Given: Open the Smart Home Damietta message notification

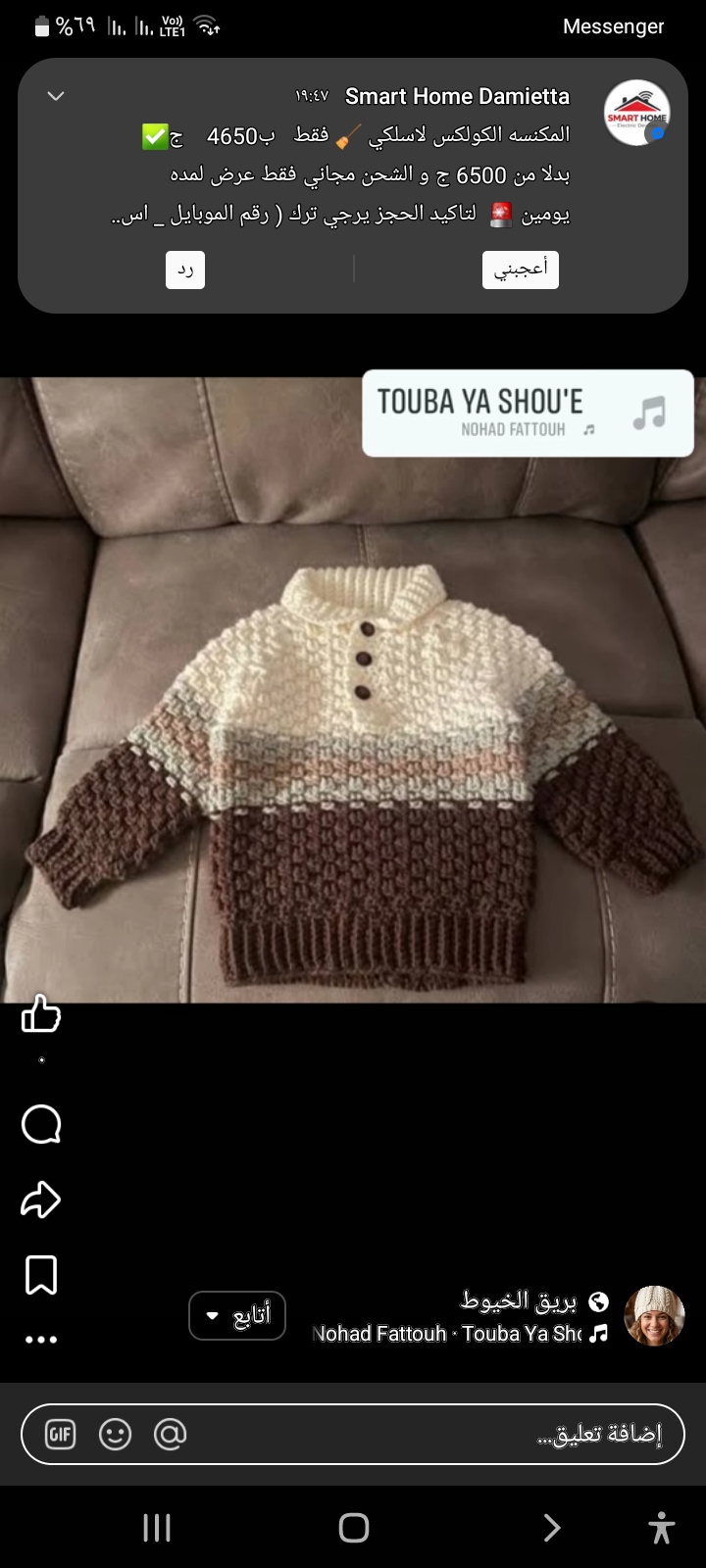Looking at the screenshot, I should click(353, 157).
